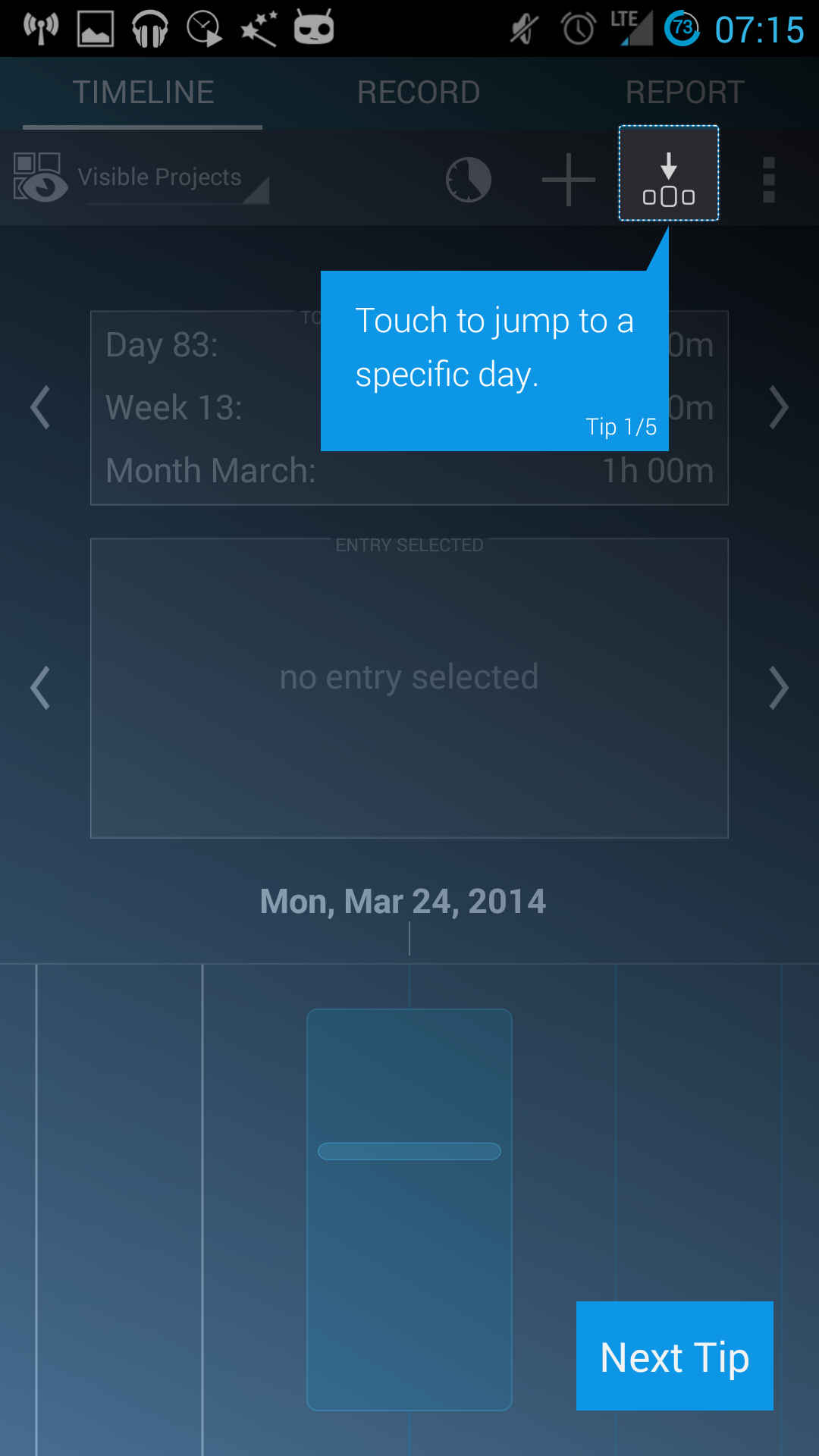
Task: Add a new entry with plus icon
Action: (x=568, y=180)
